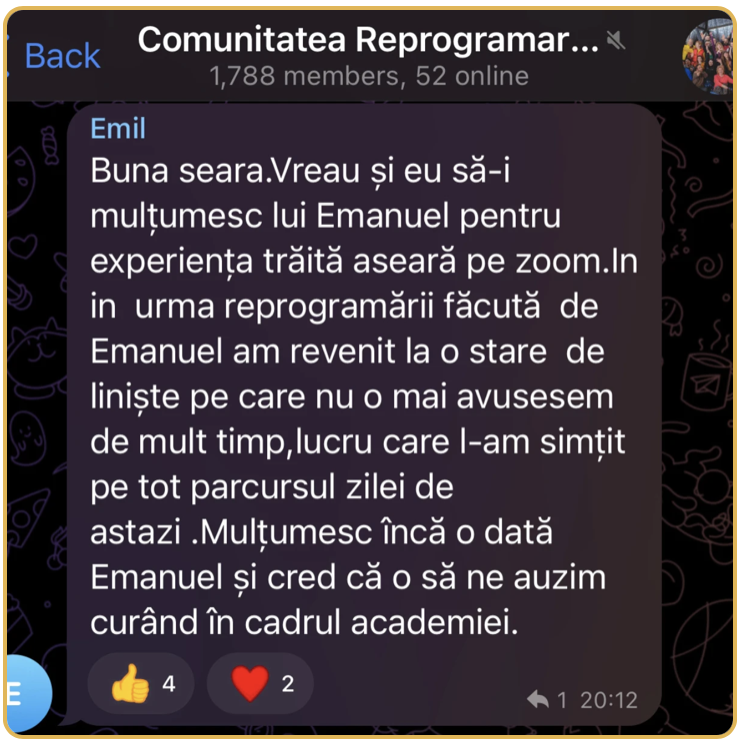Screen dimensions: 746x748
Task: React with a heart to Emil's message
Action: pos(261,684)
